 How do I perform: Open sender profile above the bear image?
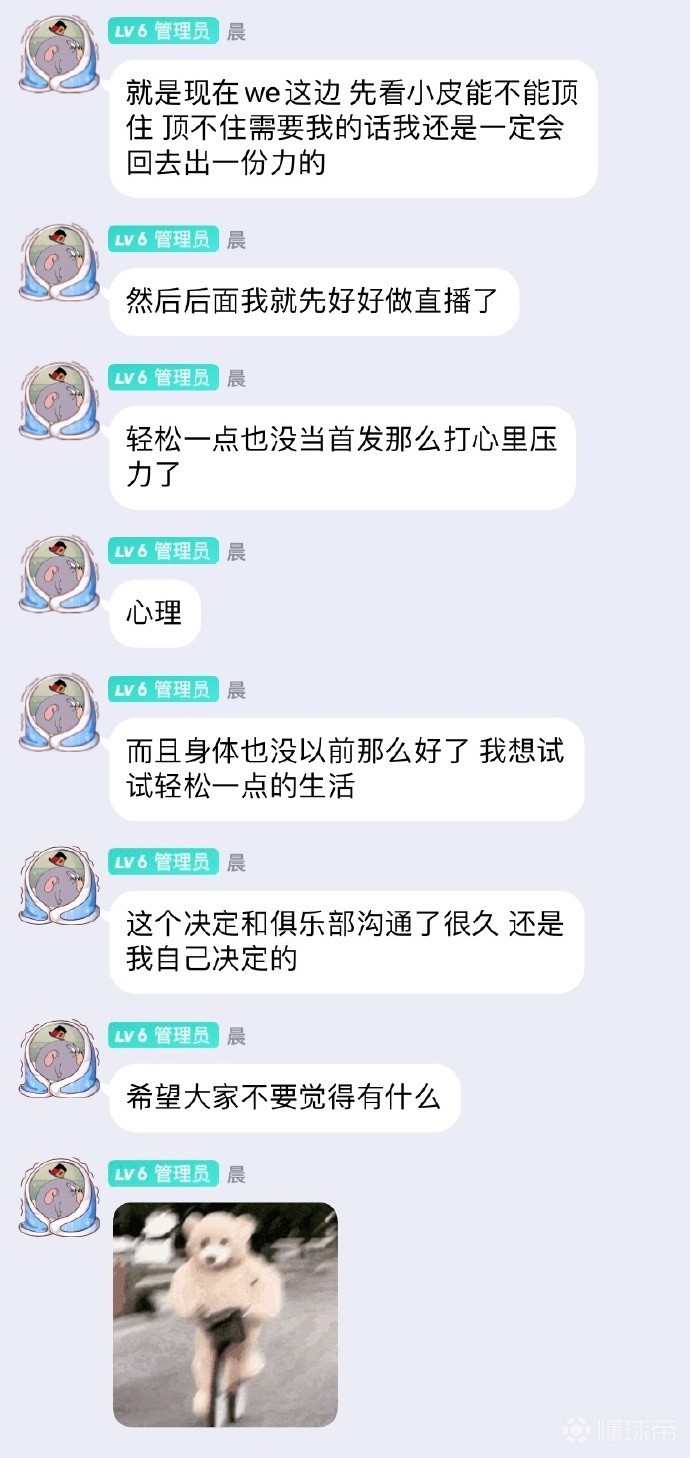[x=59, y=1197]
